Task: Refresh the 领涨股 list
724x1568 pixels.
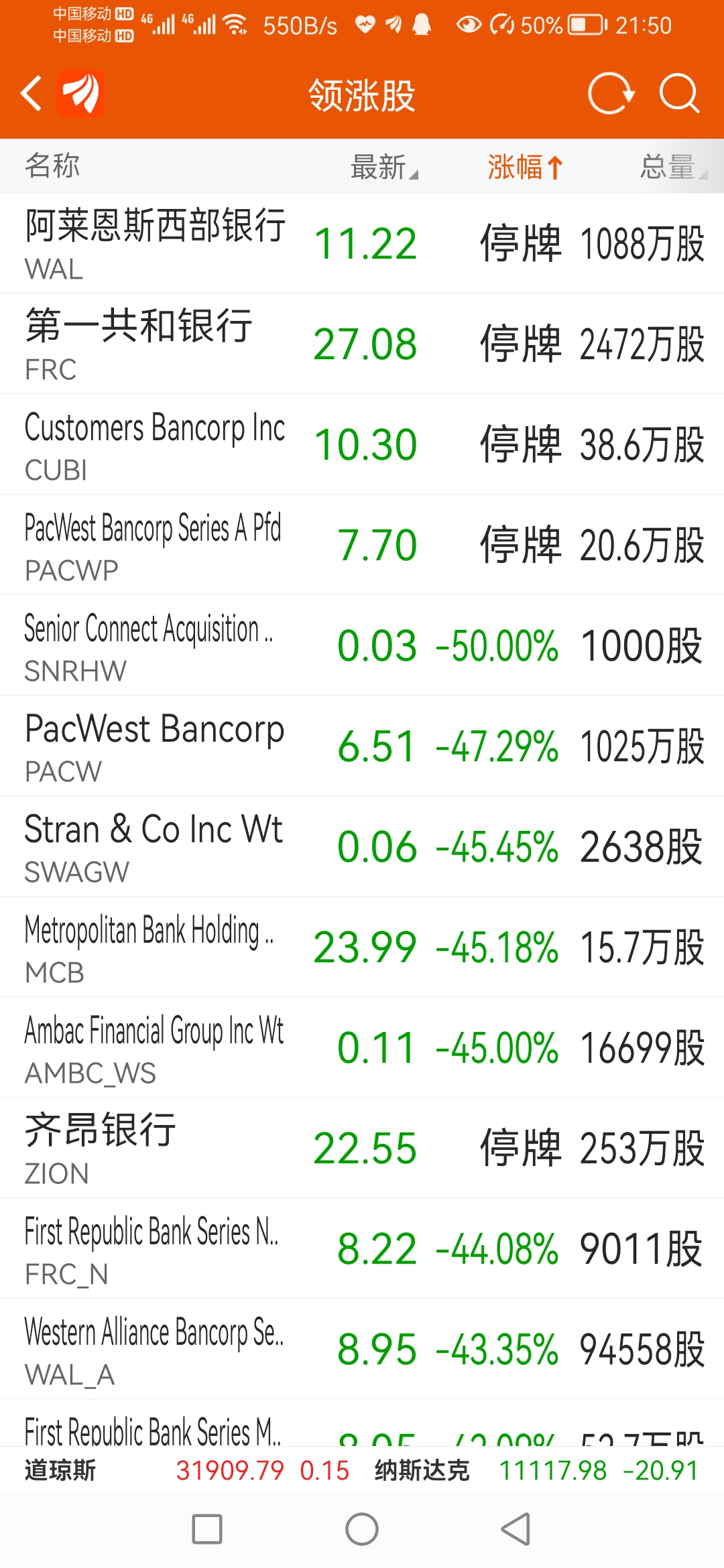Action: (610, 93)
